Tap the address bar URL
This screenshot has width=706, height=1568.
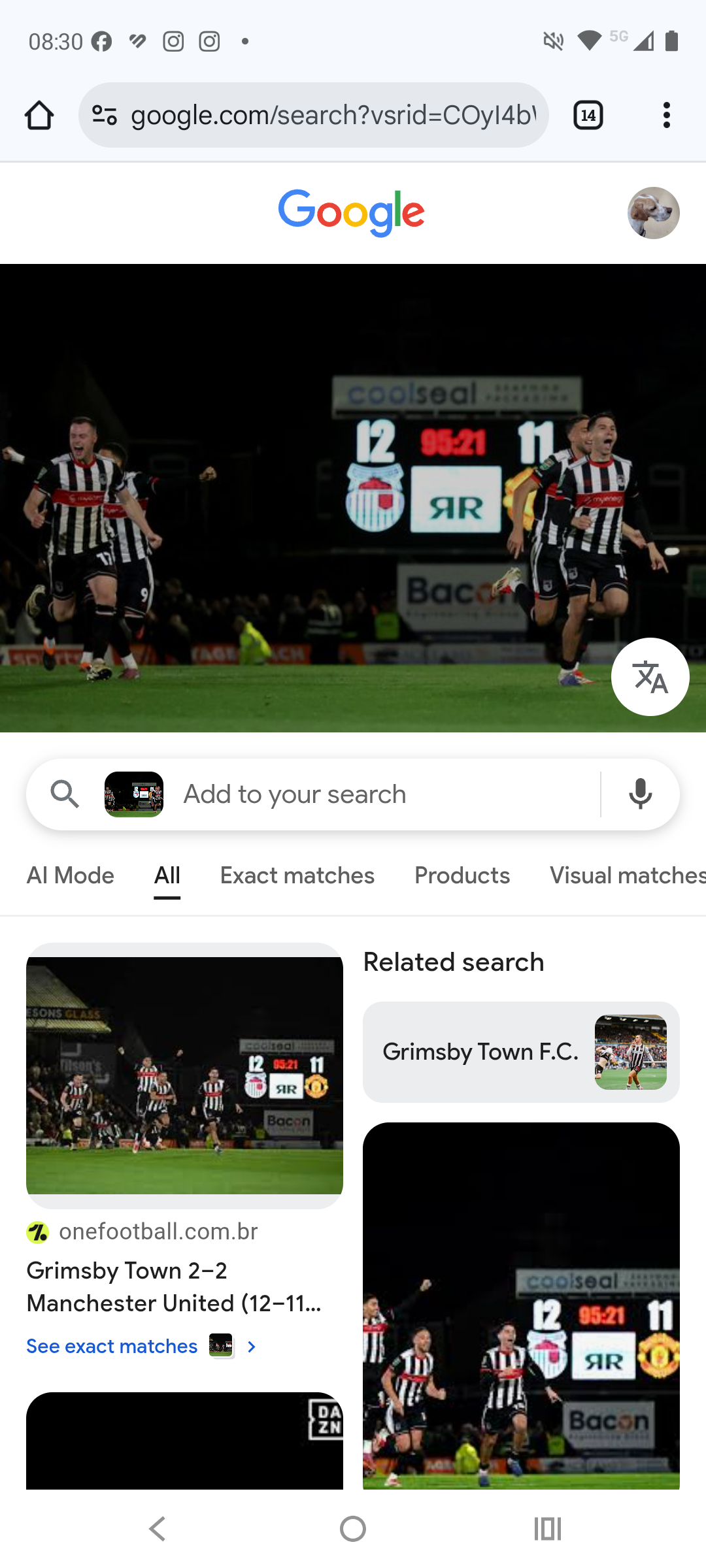pos(333,116)
